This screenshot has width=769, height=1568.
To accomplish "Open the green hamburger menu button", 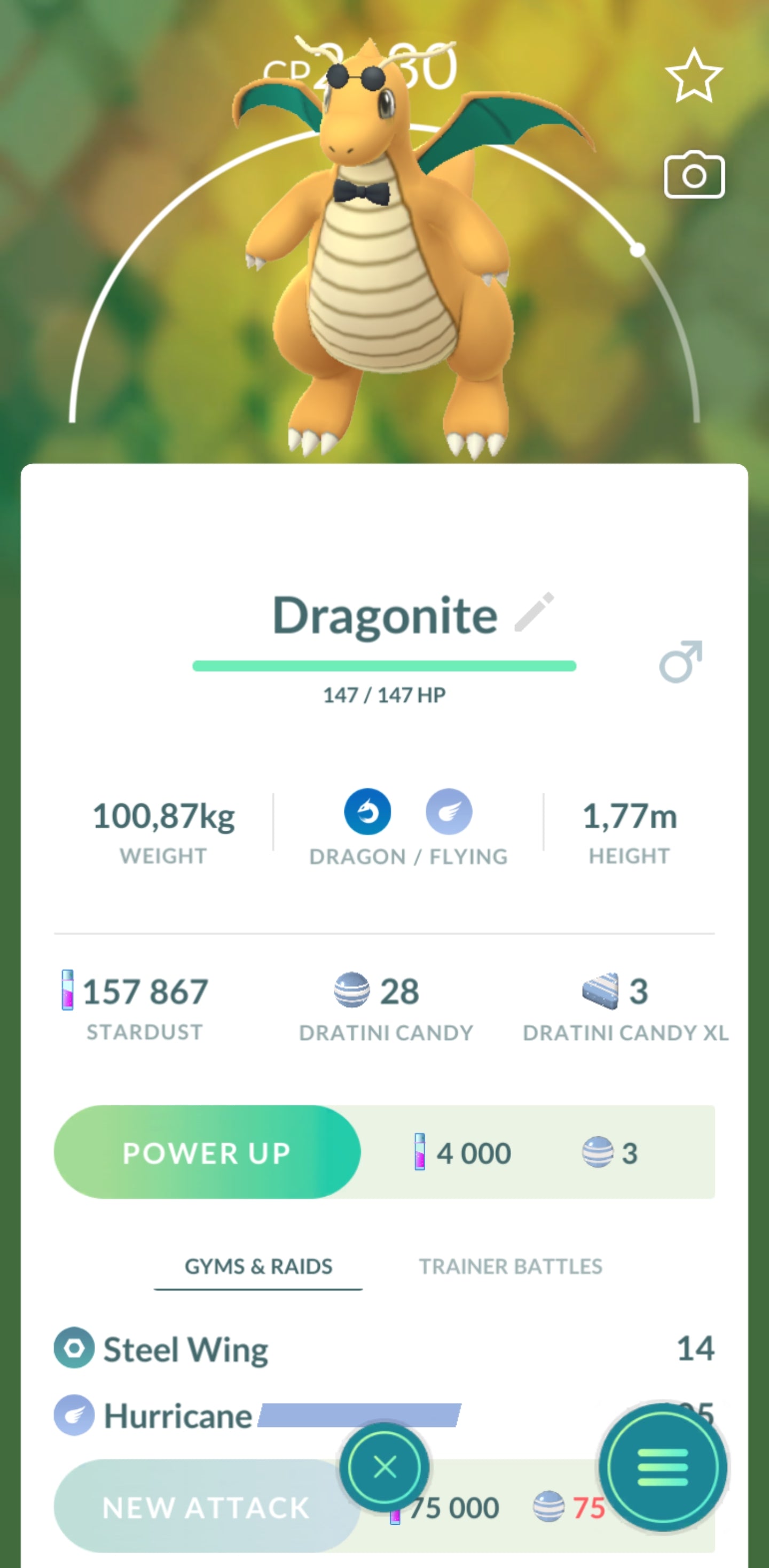I will tap(663, 1467).
